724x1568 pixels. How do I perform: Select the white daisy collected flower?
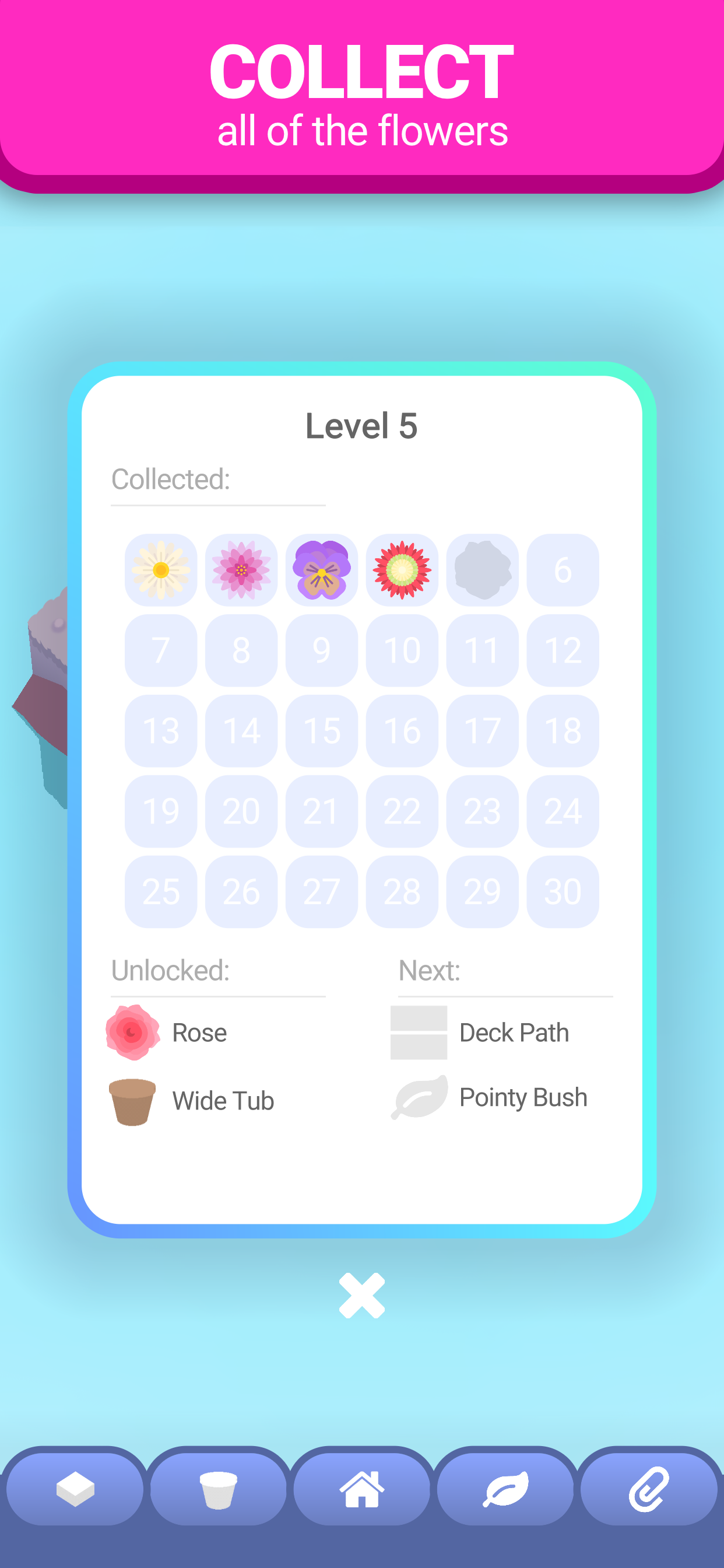161,570
